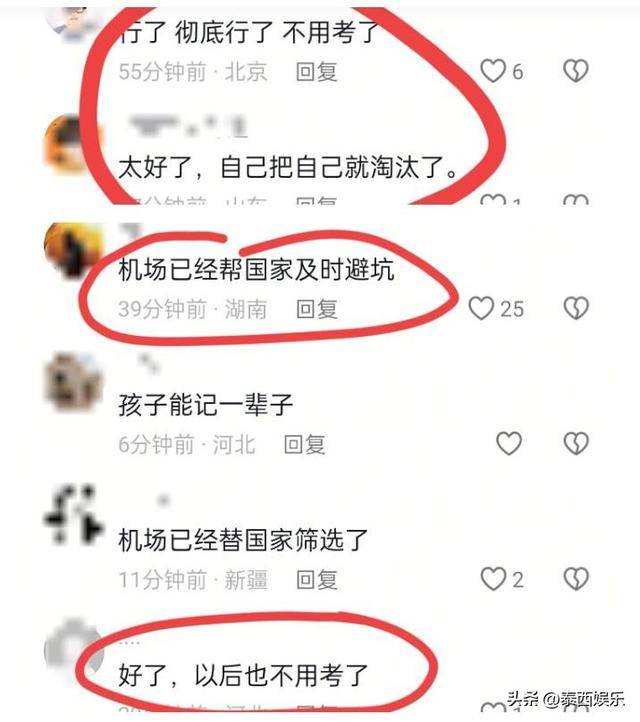
Task: Dislike the comment posted from 北京
Action: coord(575,70)
